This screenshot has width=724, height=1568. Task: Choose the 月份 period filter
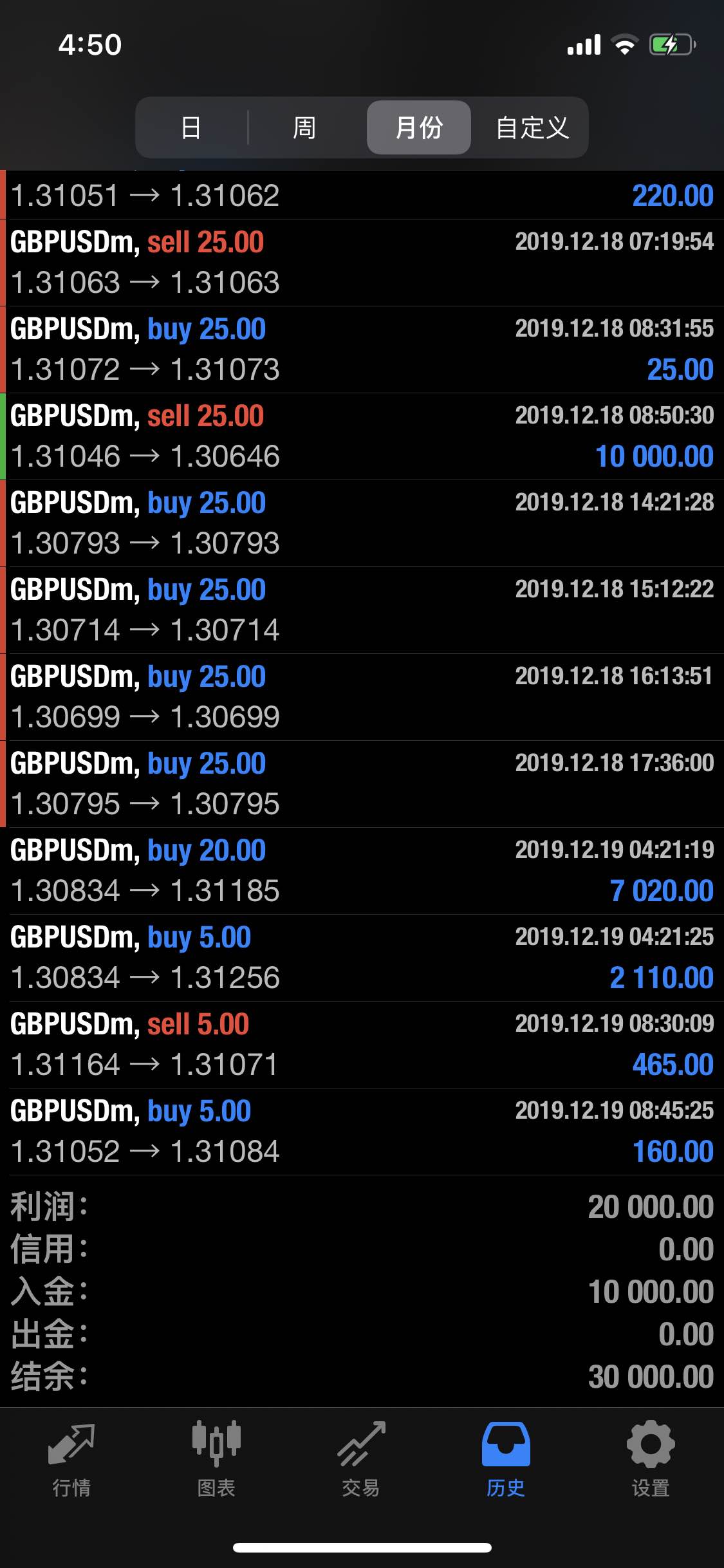[x=419, y=127]
